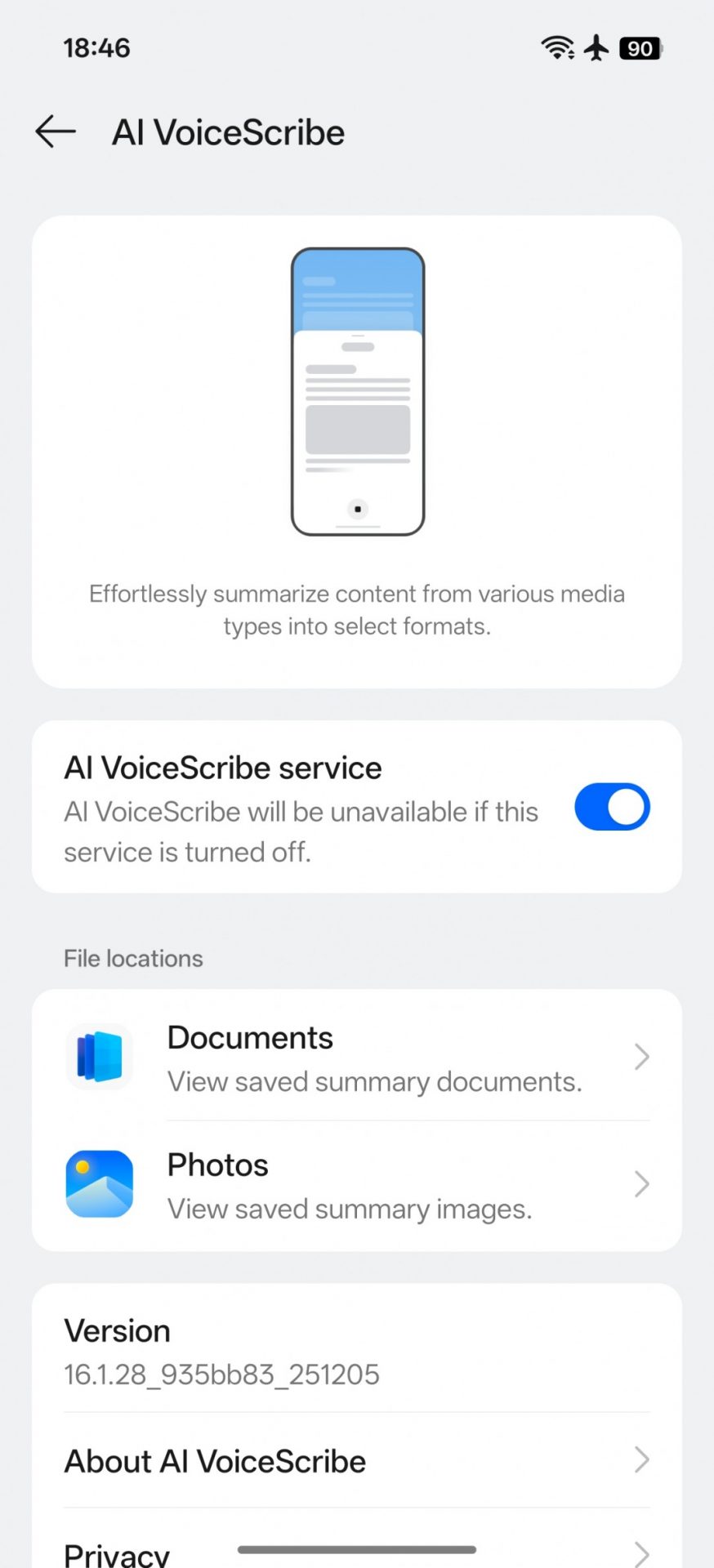The image size is (714, 1568).
Task: Go back from AI VoiceScribe settings
Action: click(x=56, y=131)
